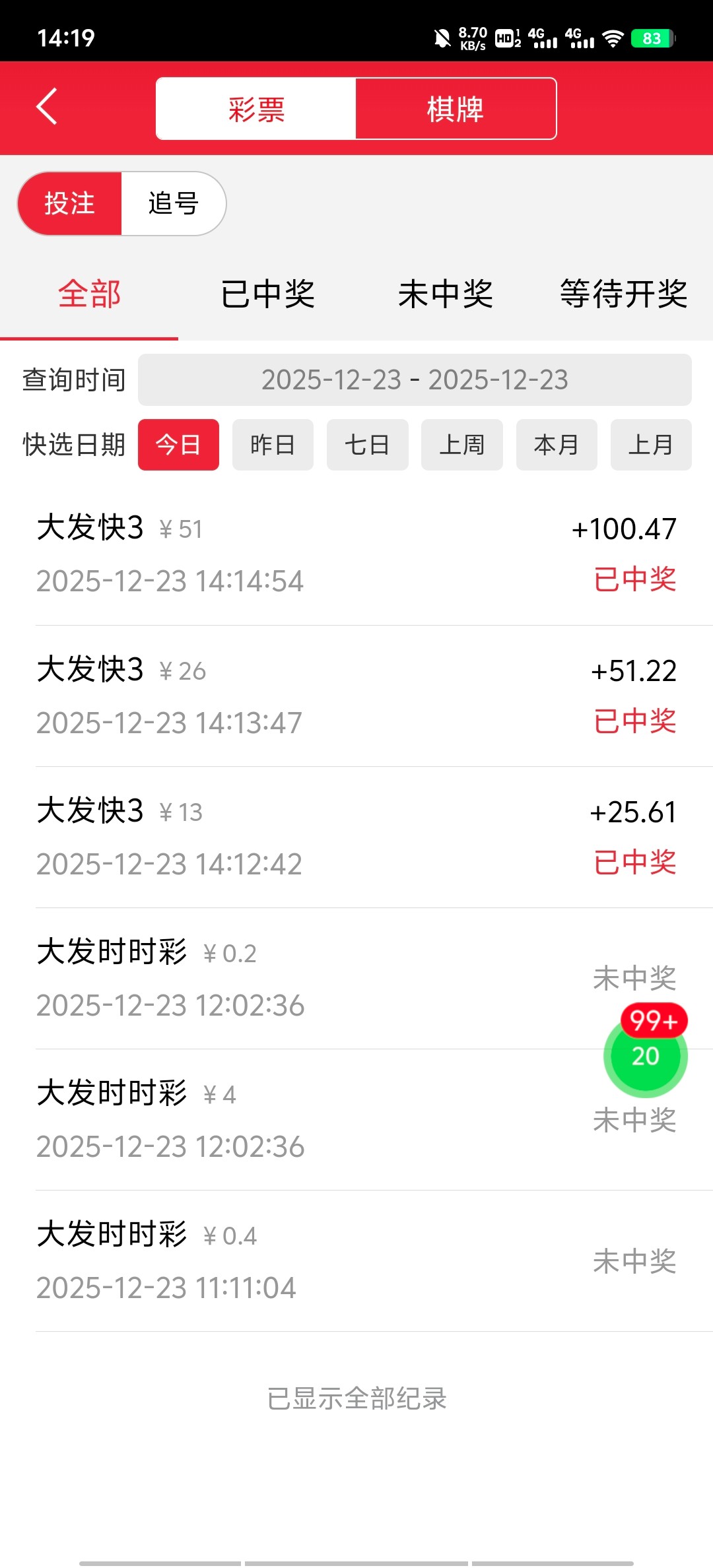Show the 全部 records tab

[x=89, y=294]
